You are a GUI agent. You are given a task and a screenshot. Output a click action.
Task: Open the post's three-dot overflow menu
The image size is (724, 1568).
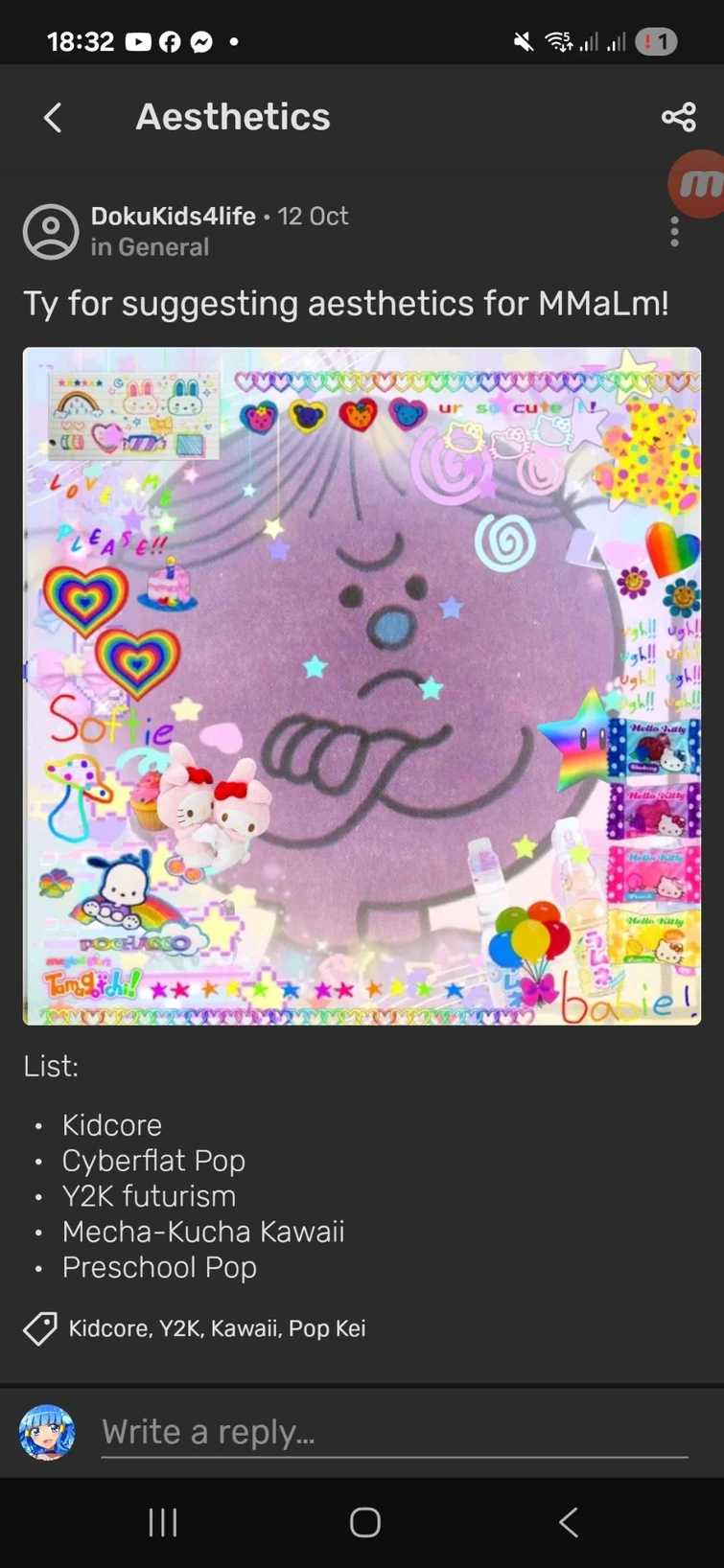pyautogui.click(x=675, y=232)
